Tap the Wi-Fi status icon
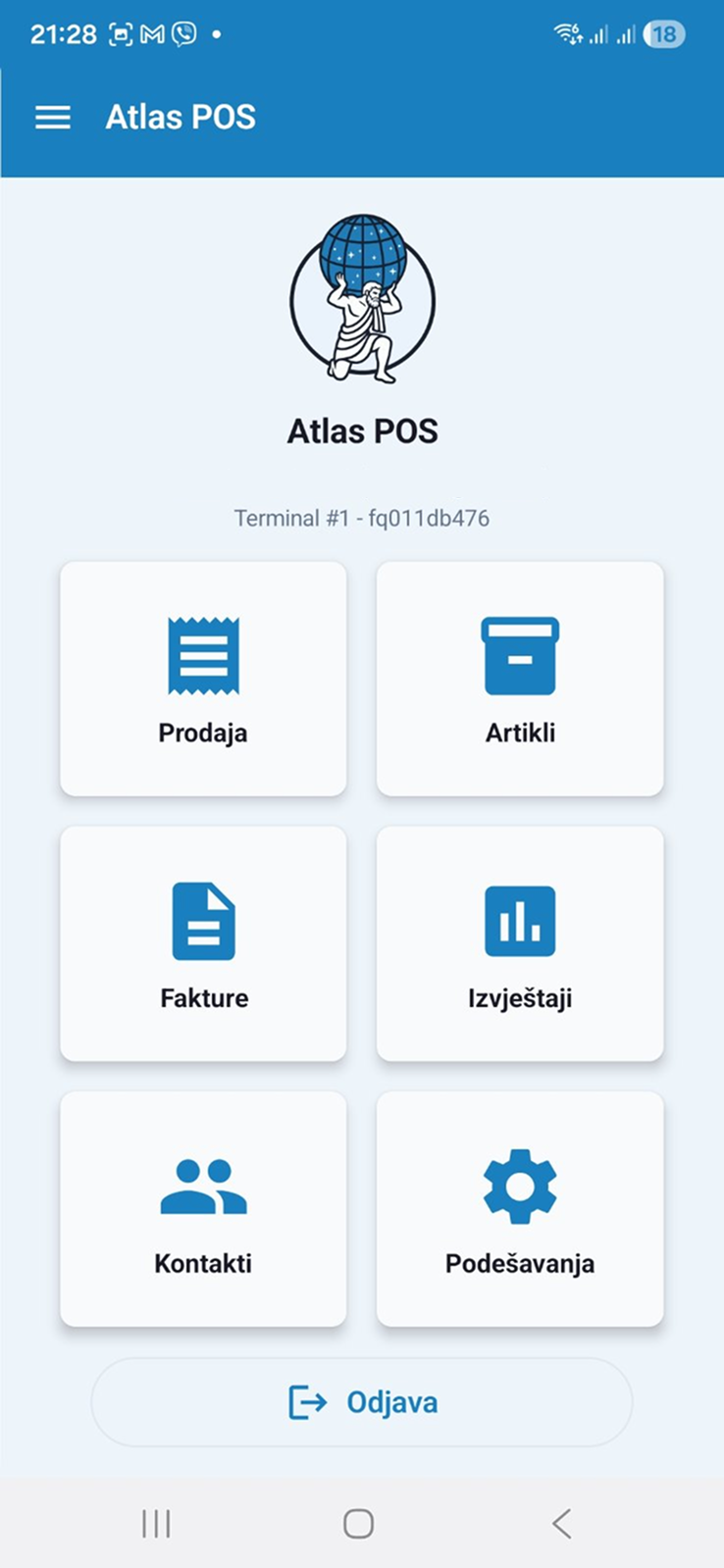 567,32
